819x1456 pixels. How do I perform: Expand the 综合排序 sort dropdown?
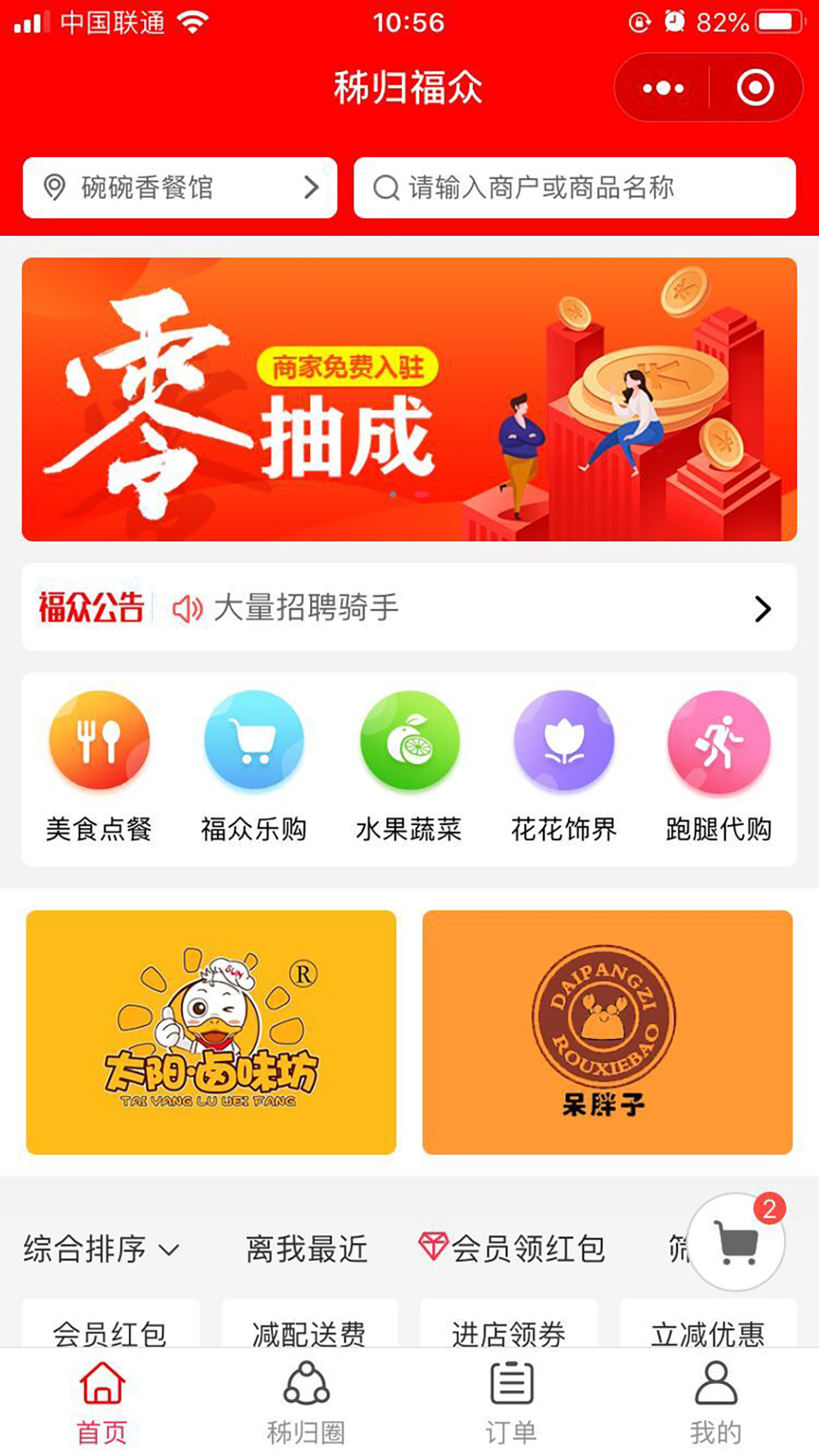[x=102, y=1248]
